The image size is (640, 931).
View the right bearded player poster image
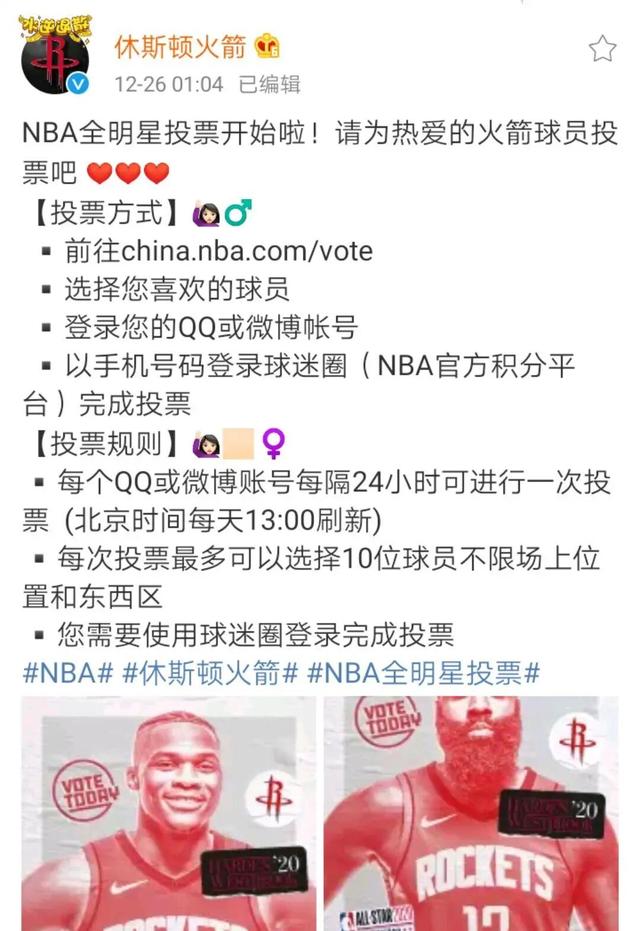click(x=470, y=813)
